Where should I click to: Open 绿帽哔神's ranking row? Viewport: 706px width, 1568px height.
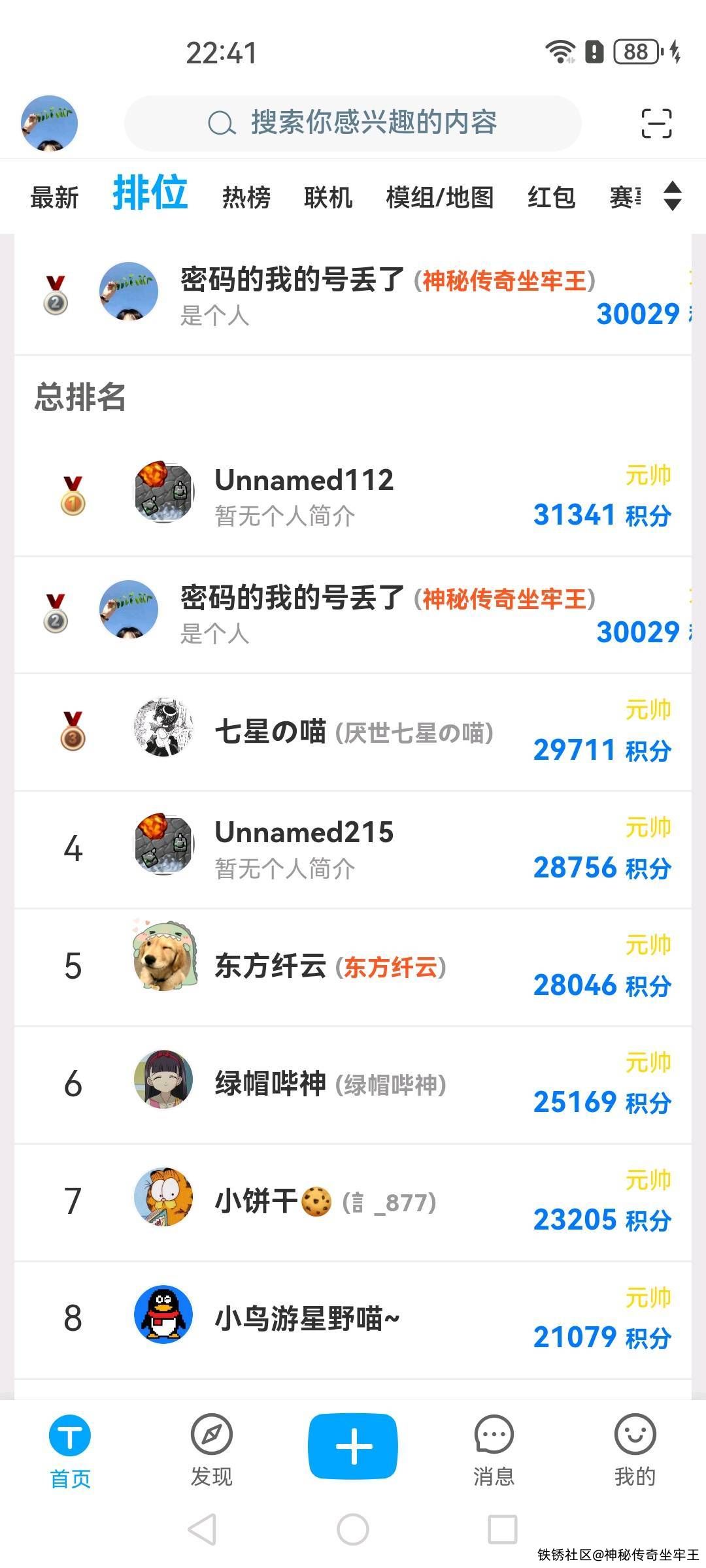pyautogui.click(x=353, y=1085)
